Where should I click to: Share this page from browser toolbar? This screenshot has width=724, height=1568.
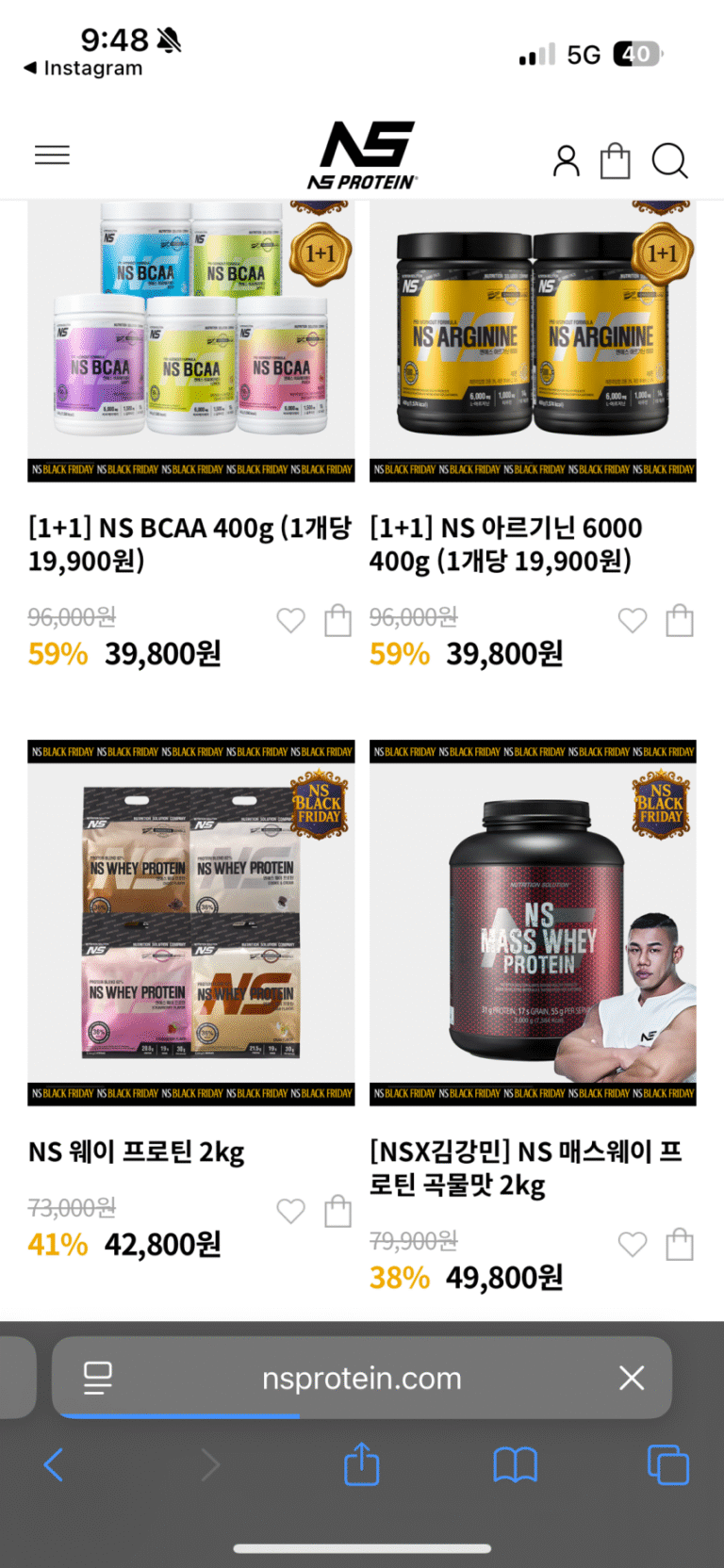(x=362, y=1465)
